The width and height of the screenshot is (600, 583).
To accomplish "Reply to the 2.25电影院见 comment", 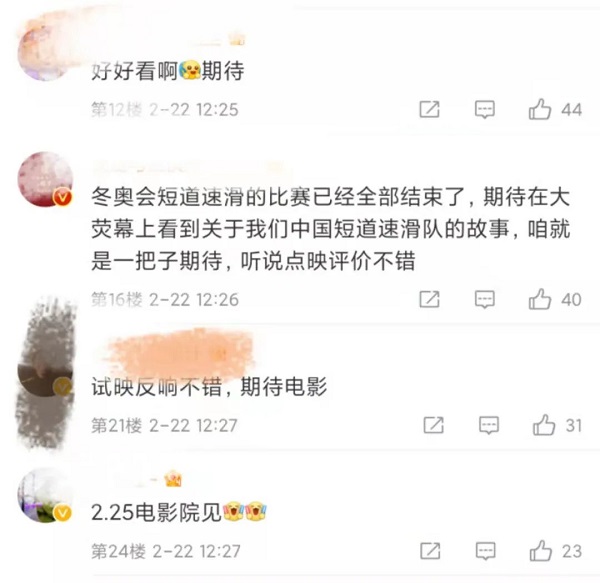I will (x=485, y=550).
